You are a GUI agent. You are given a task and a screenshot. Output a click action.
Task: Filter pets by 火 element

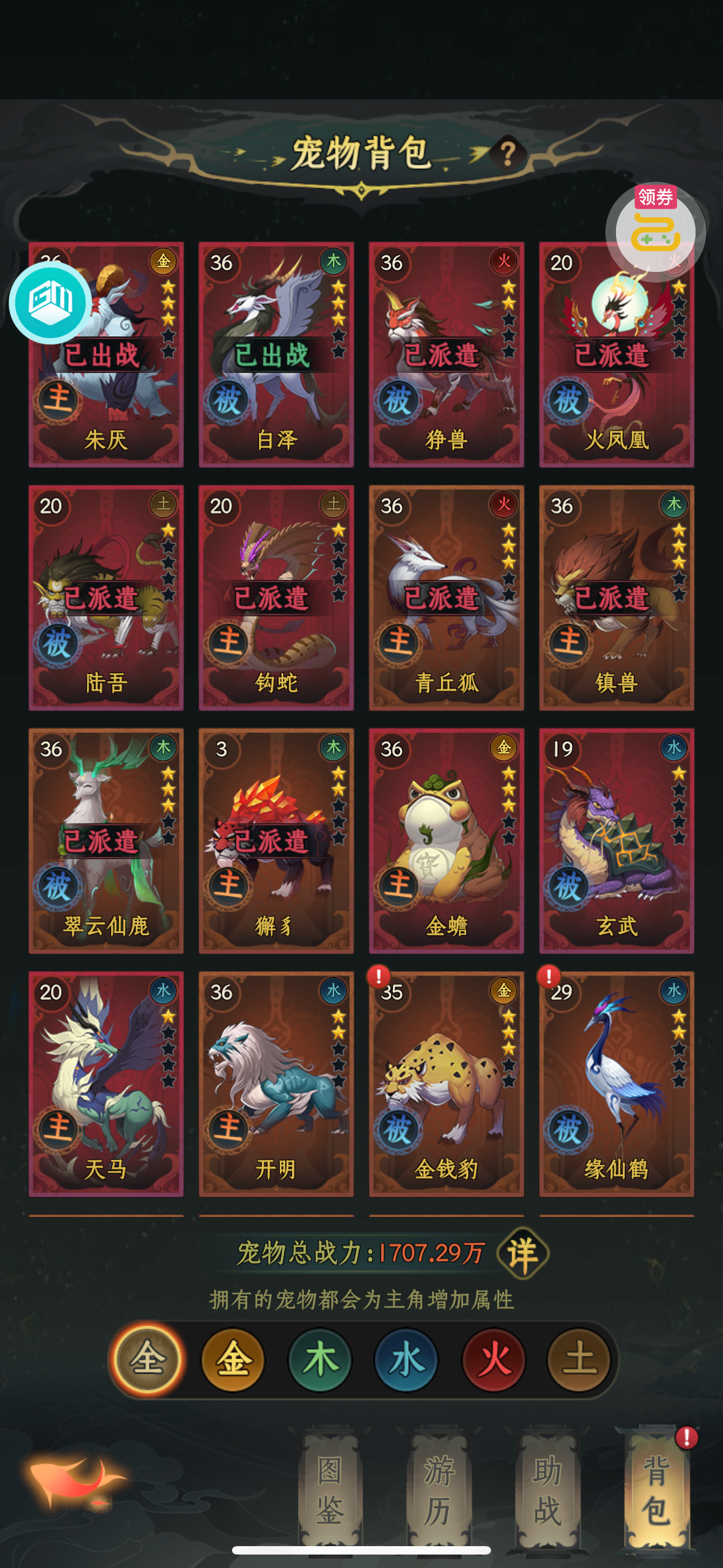coord(493,1359)
